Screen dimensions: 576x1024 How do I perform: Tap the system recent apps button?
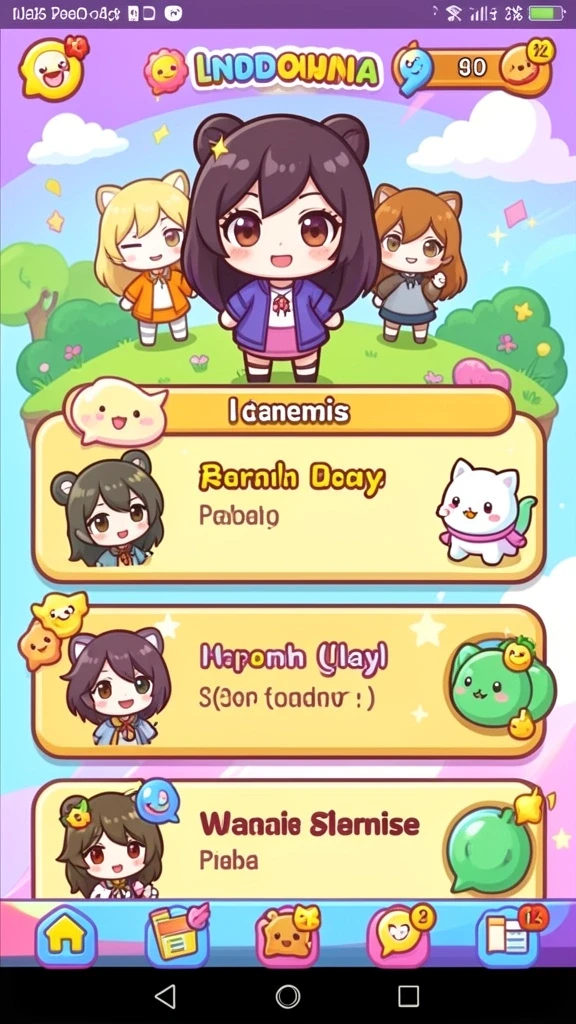pos(409,997)
